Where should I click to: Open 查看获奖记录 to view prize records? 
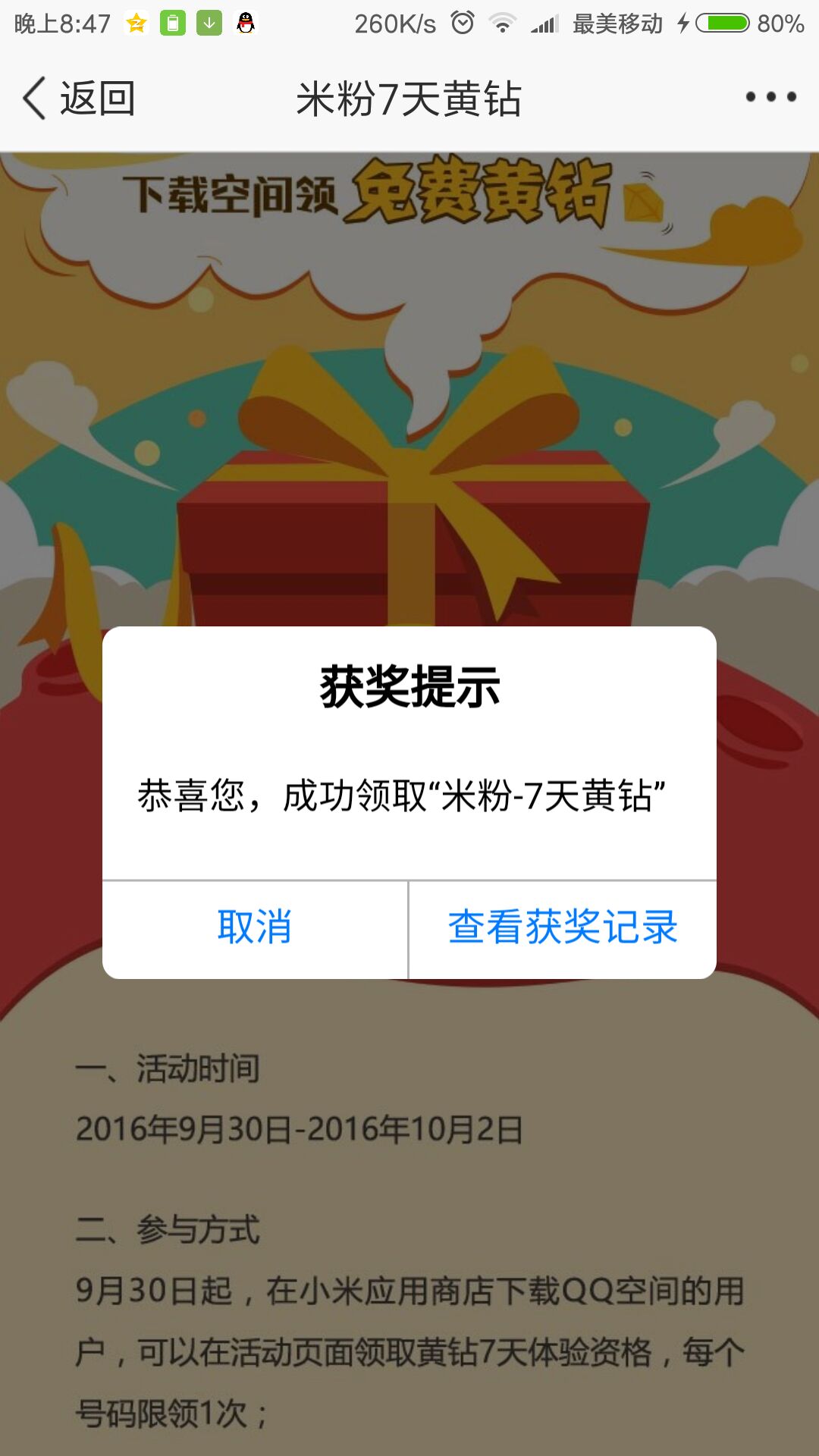(563, 927)
